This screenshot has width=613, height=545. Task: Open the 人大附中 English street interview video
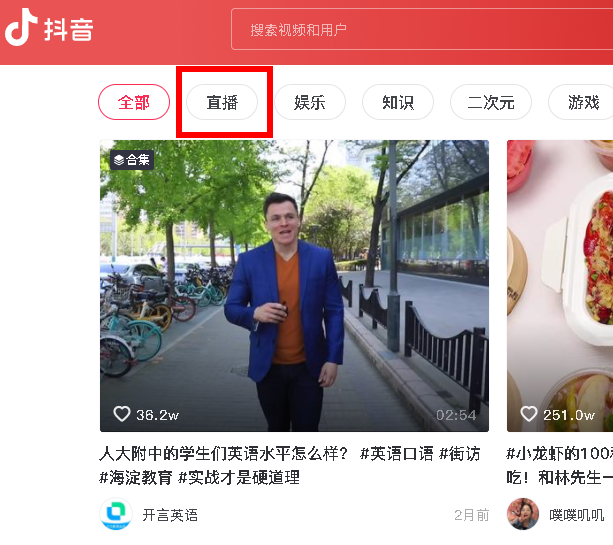pyautogui.click(x=294, y=285)
